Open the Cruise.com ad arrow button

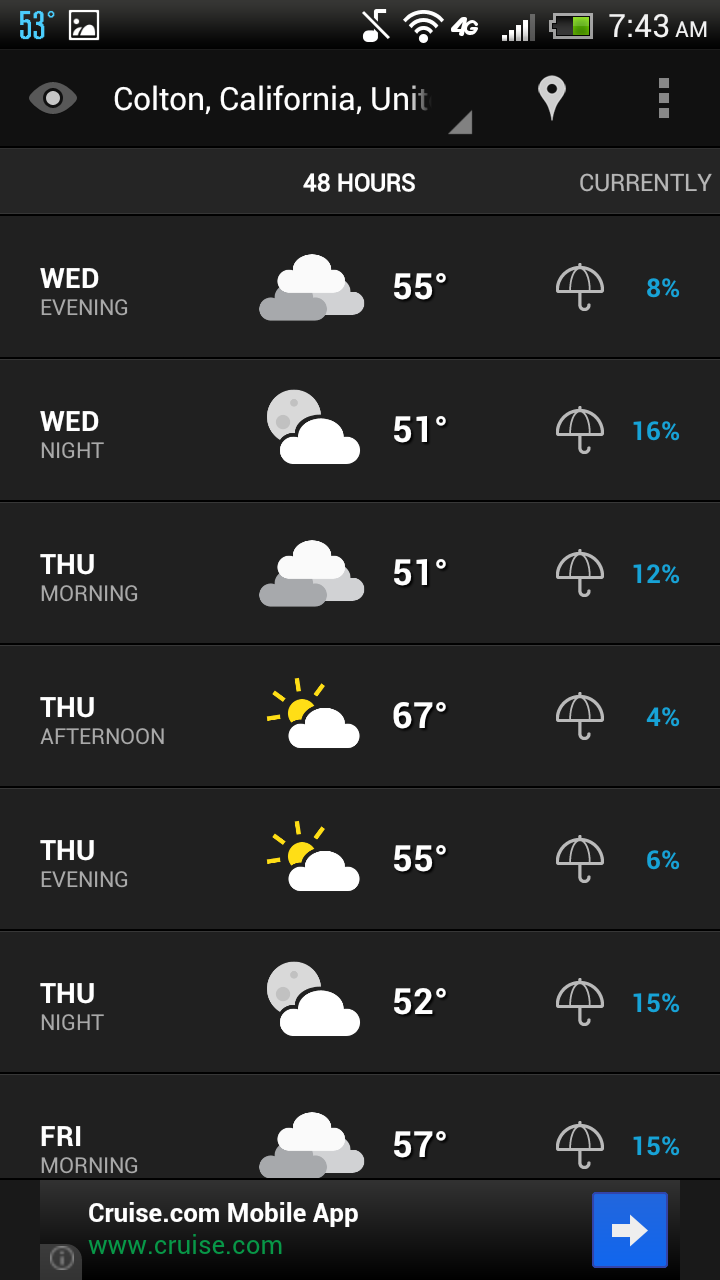click(629, 1230)
